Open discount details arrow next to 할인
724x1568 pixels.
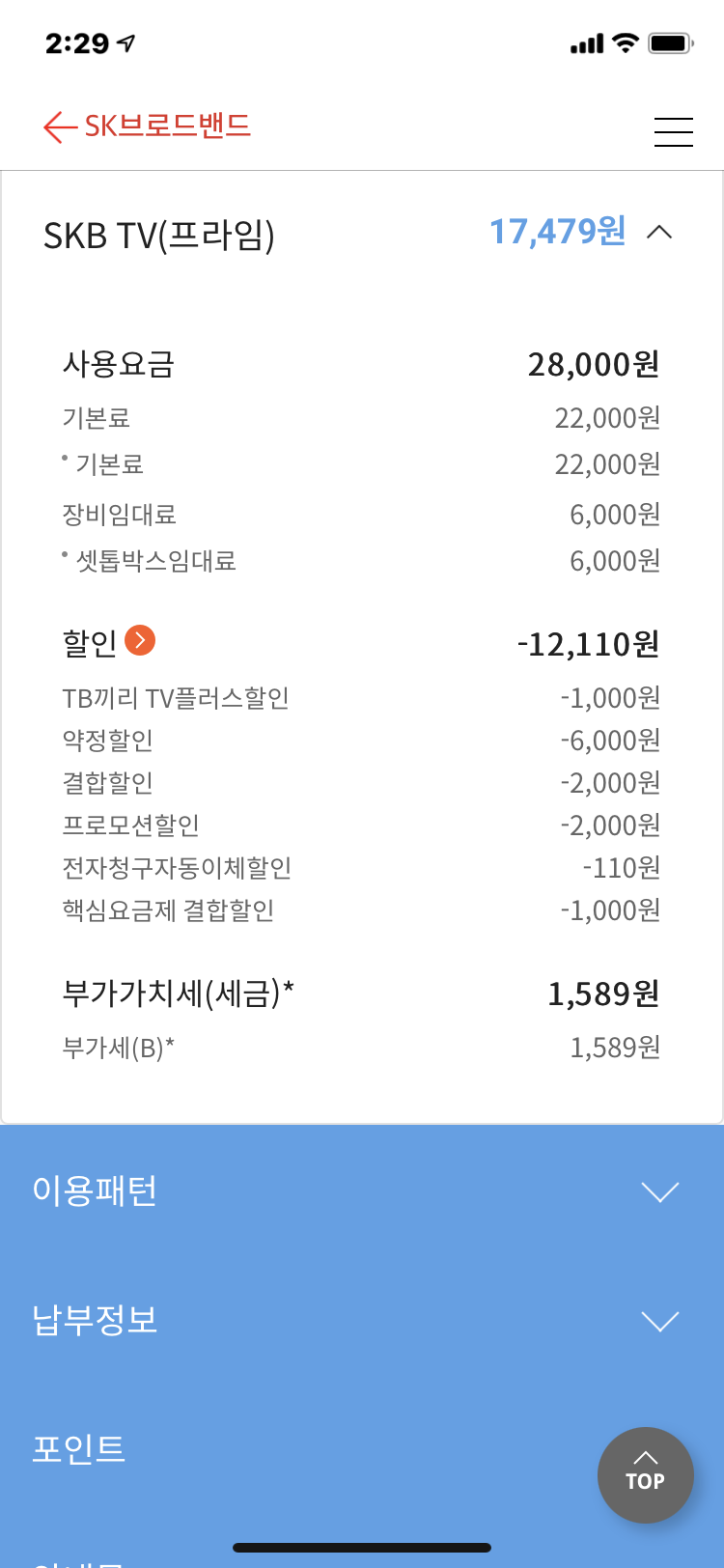point(140,640)
